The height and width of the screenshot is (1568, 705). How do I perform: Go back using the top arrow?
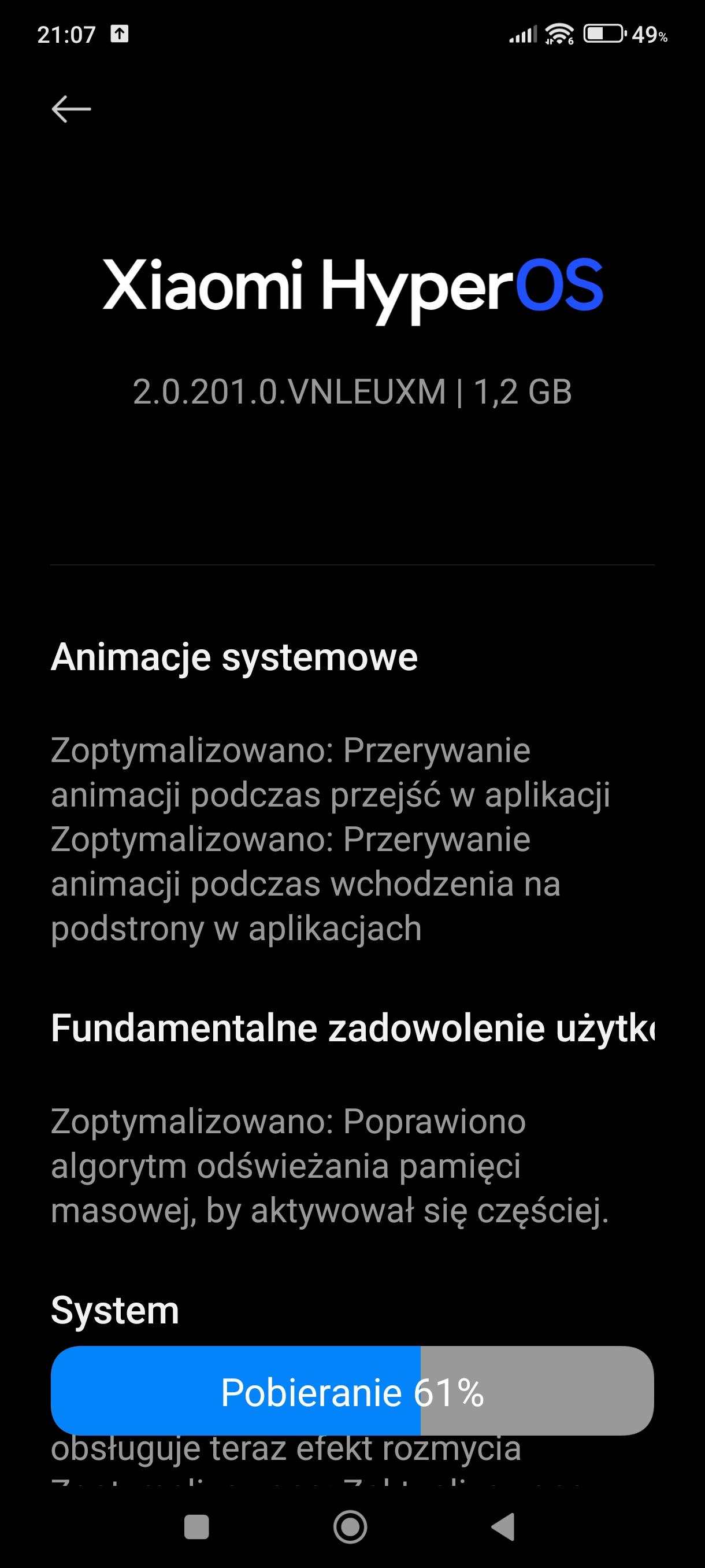click(x=71, y=109)
